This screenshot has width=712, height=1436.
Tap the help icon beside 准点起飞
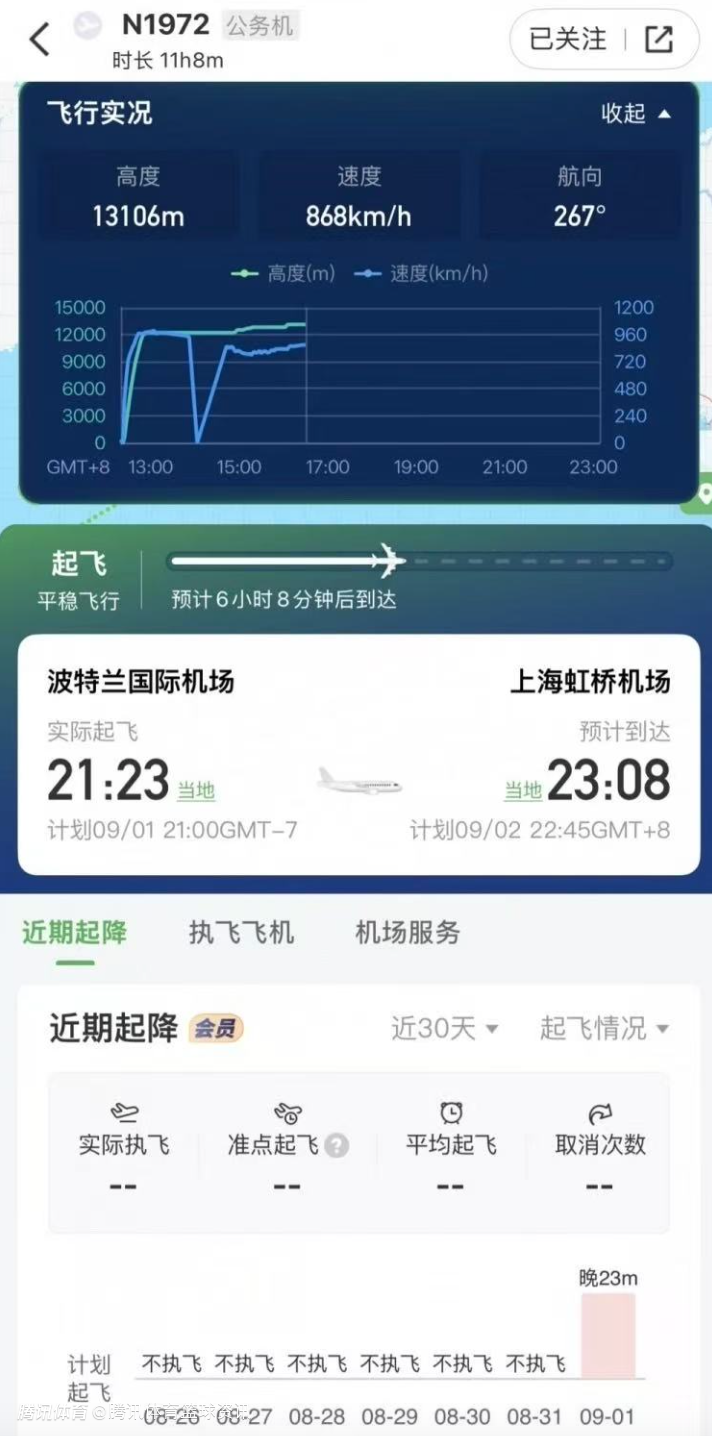click(337, 1145)
